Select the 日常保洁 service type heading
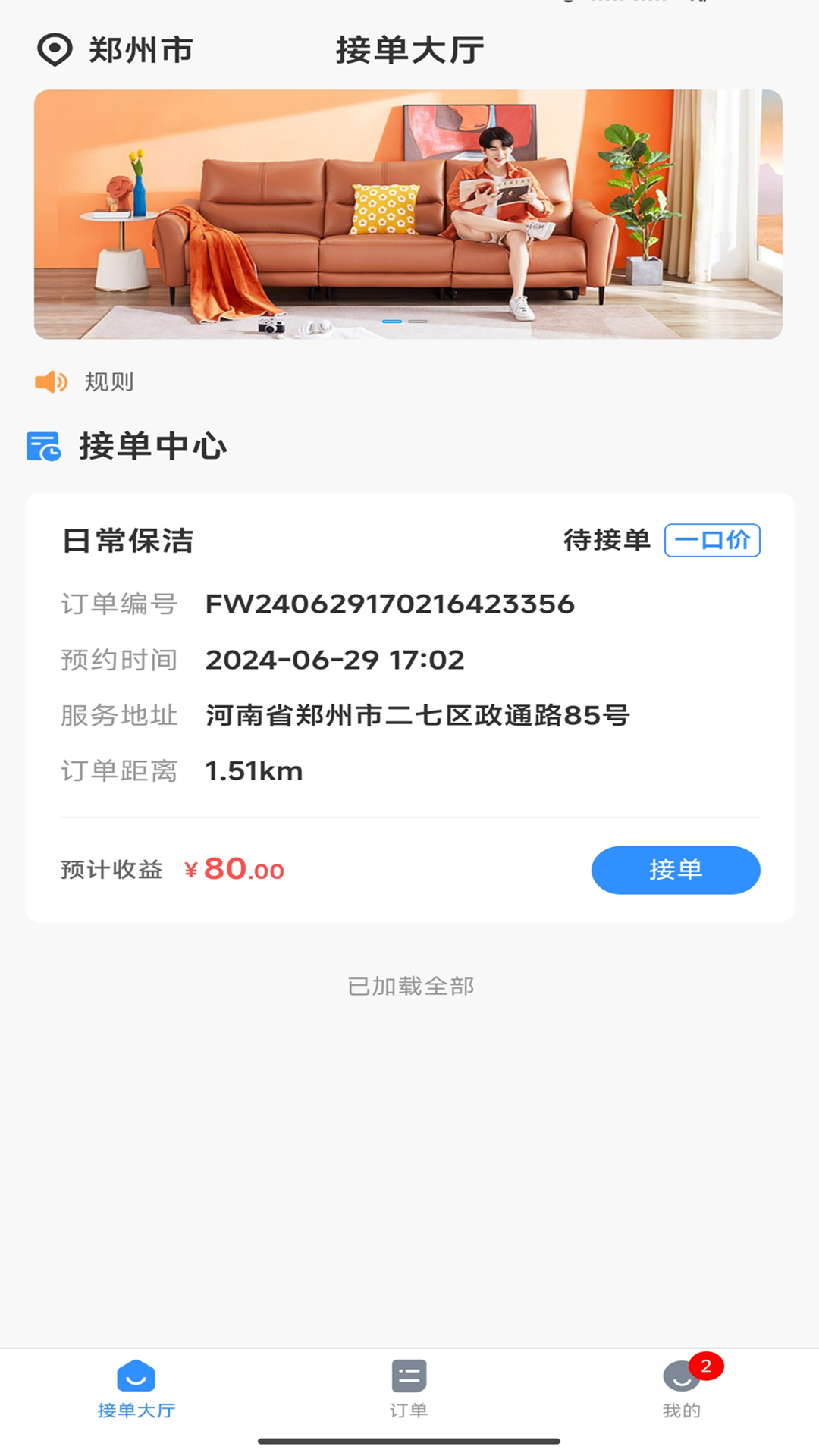 [127, 541]
